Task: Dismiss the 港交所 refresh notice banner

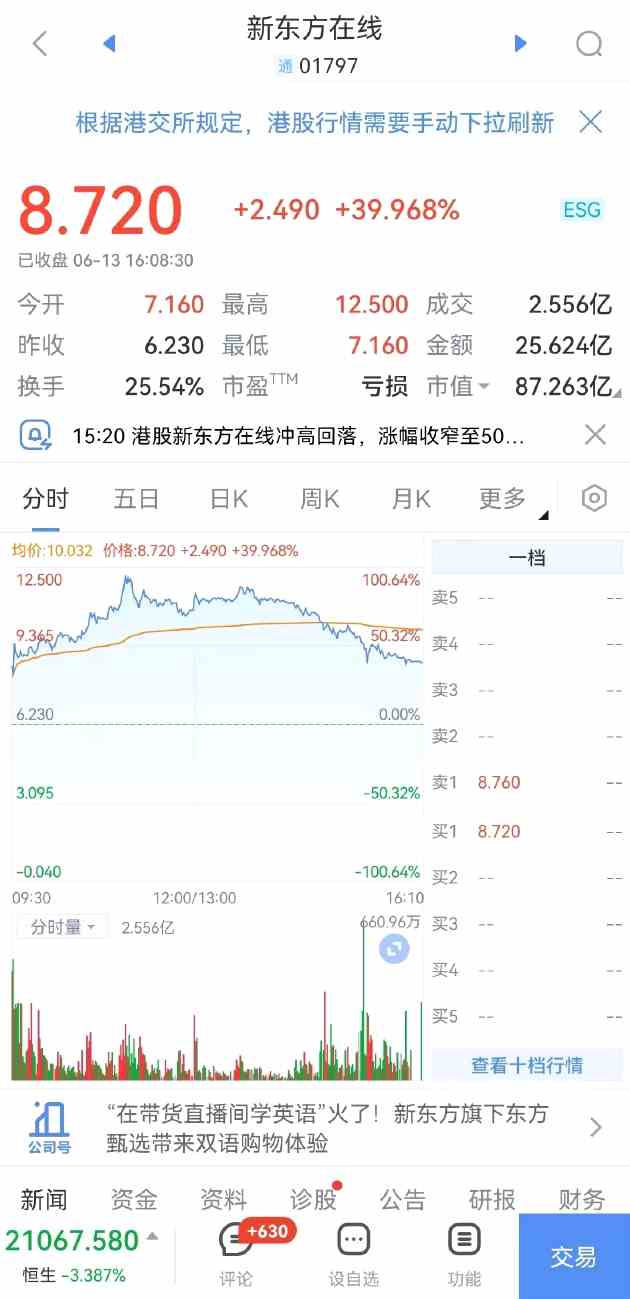Action: point(591,122)
